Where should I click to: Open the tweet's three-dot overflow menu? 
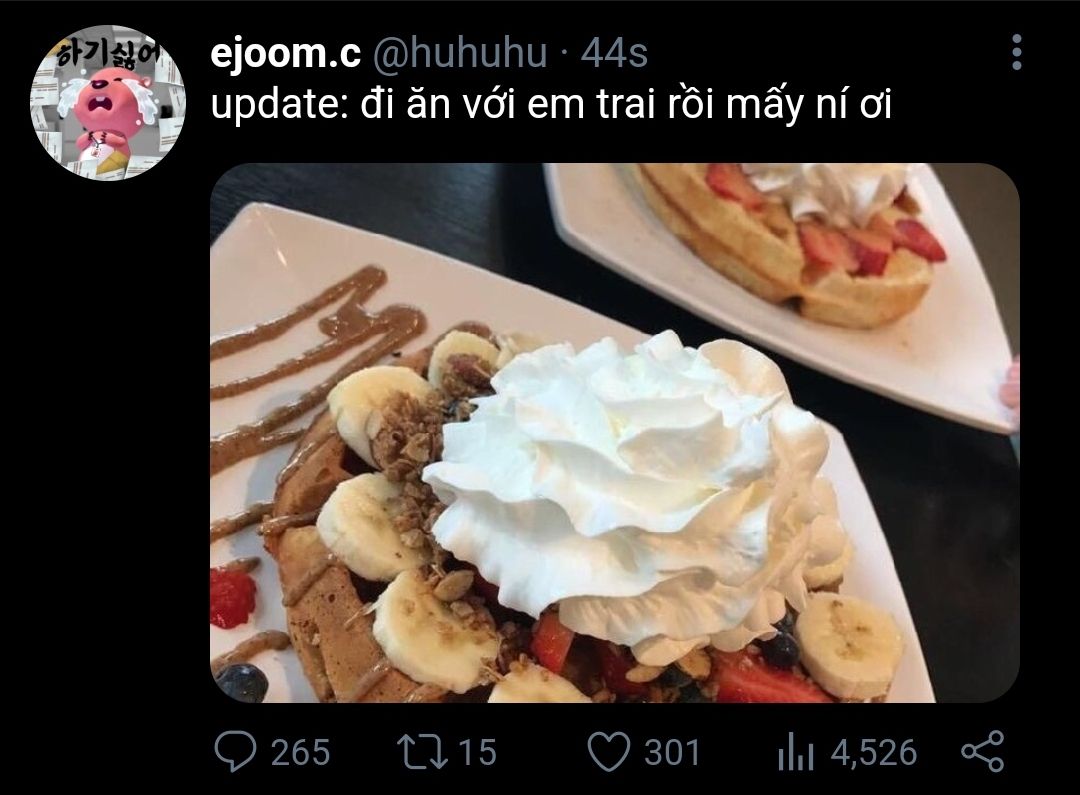(1016, 52)
